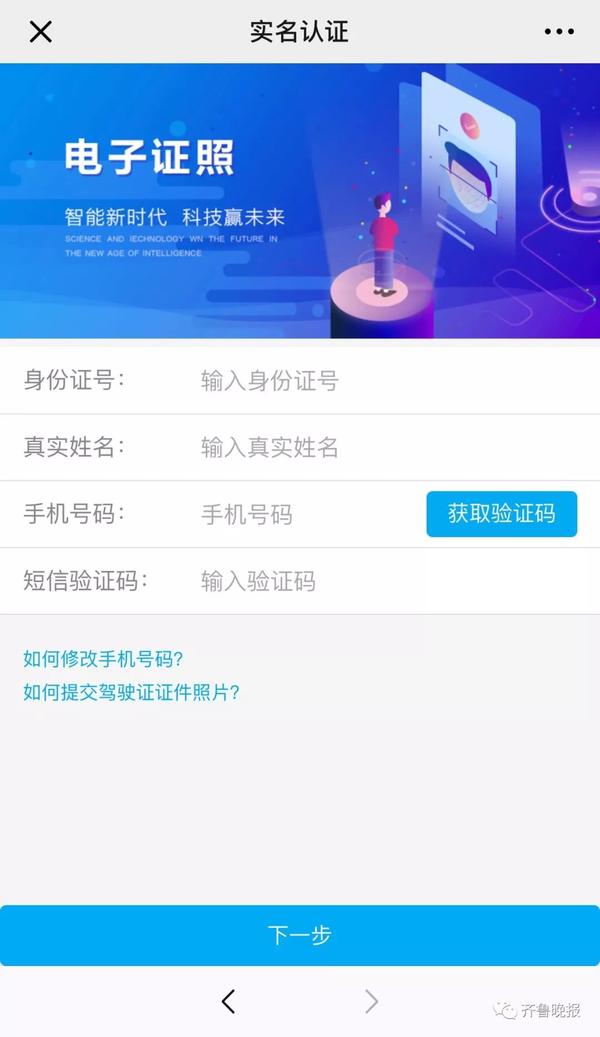Open the 如何修改手机号码? help link
Viewport: 600px width, 1037px height.
(103, 659)
